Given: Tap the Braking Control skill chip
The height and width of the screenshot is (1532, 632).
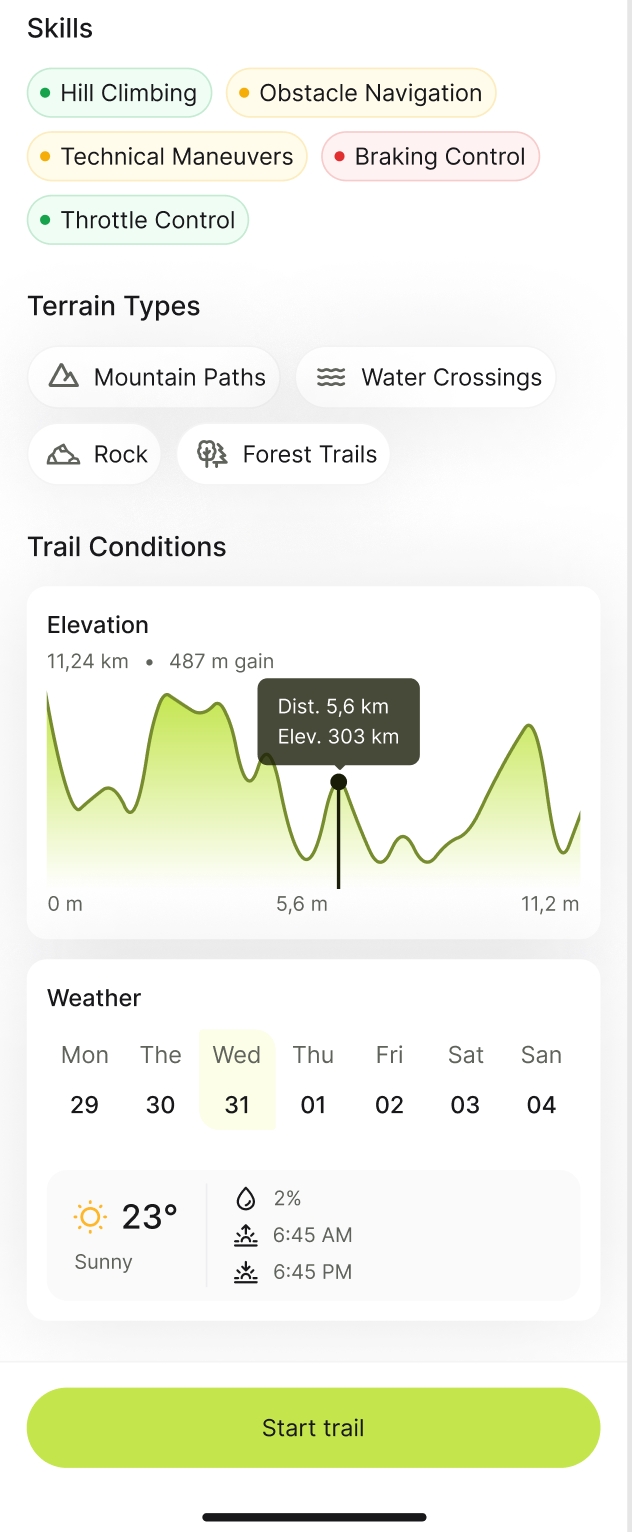Looking at the screenshot, I should (x=430, y=157).
